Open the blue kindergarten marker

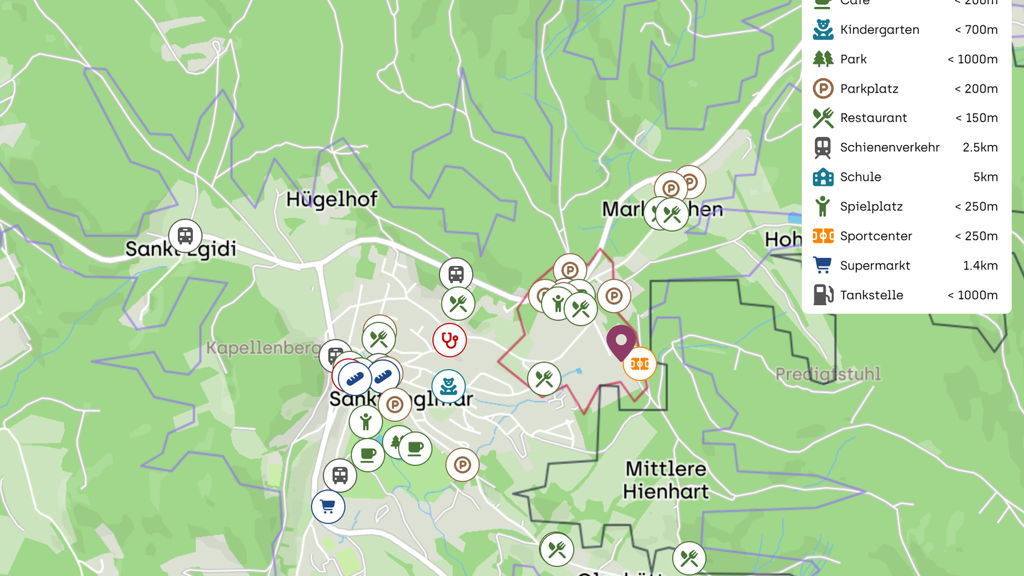point(448,386)
